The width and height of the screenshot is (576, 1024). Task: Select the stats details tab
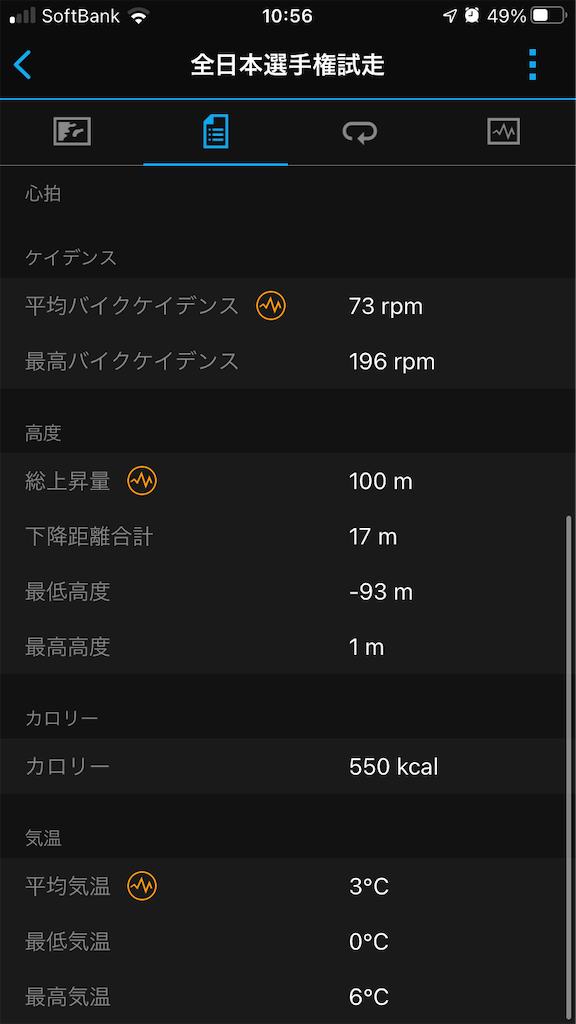[216, 132]
